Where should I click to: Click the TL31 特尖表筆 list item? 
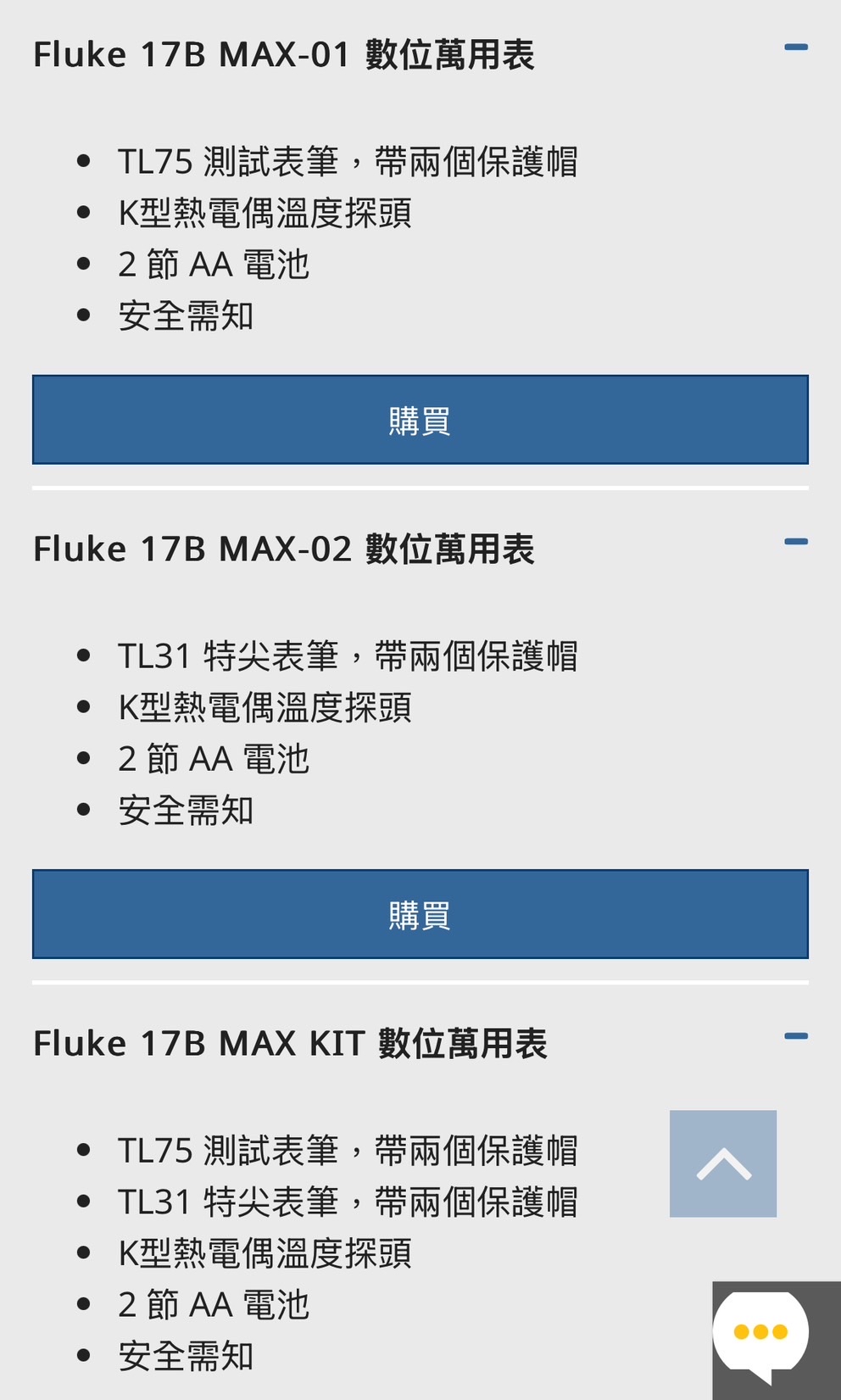pyautogui.click(x=348, y=655)
